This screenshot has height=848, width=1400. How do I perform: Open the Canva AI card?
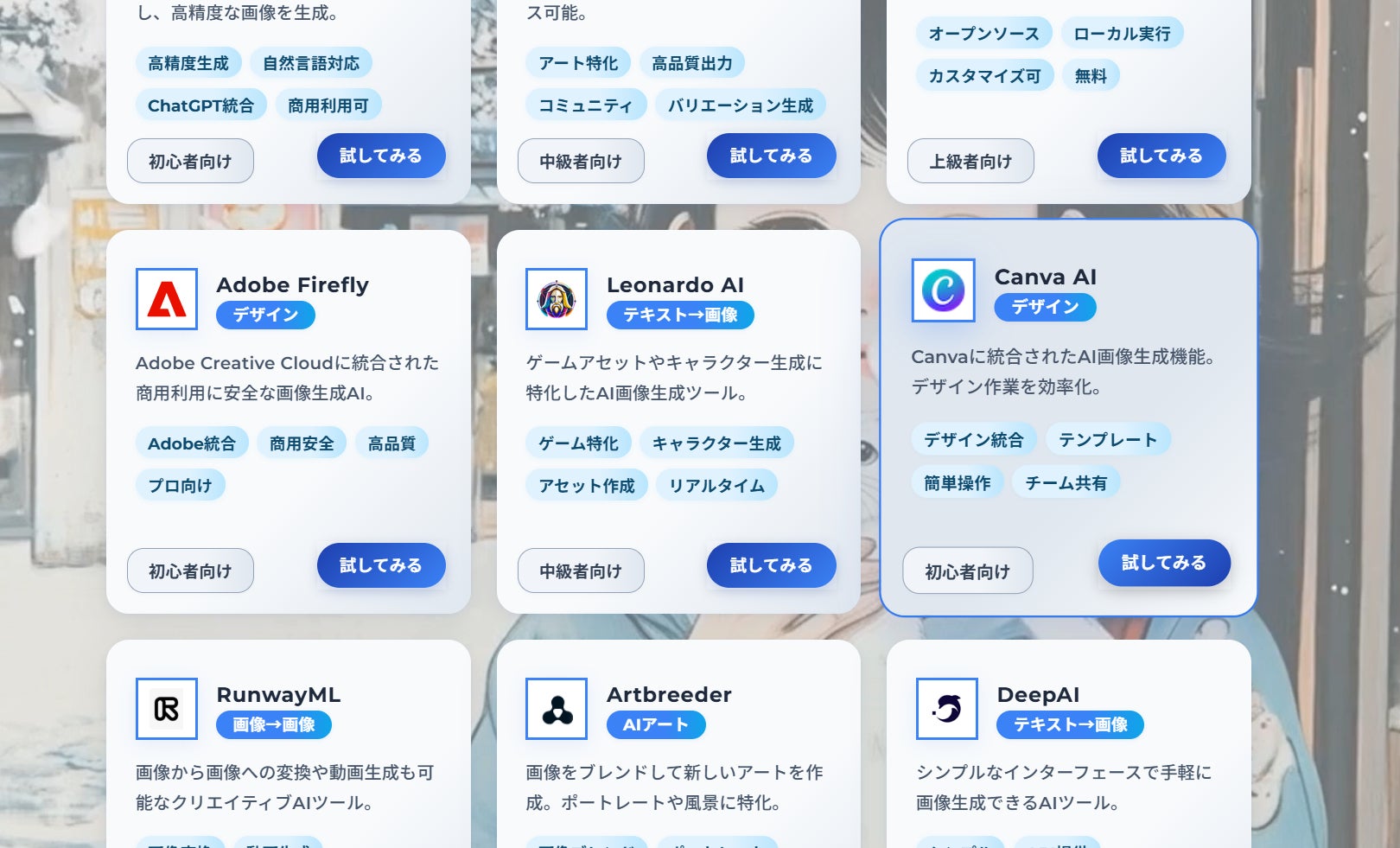[1045, 277]
